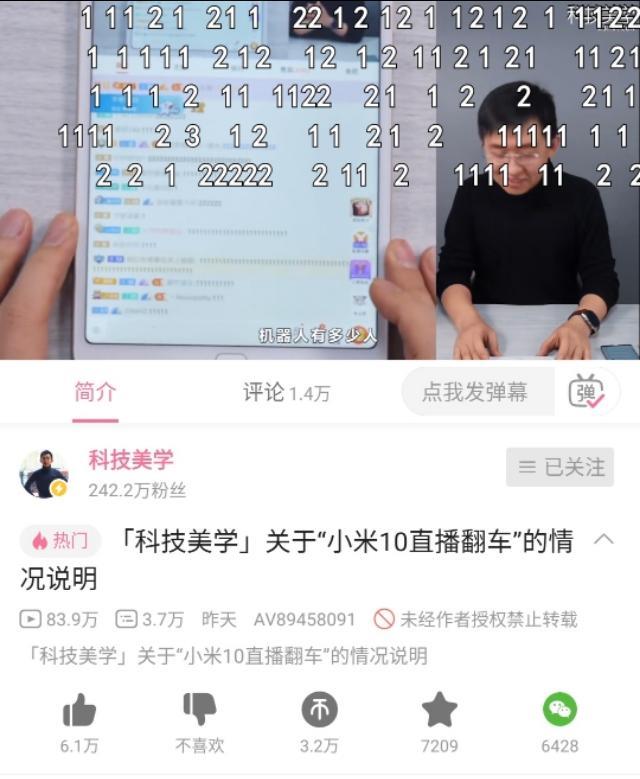Viewport: 640px width, 779px height.
Task: Switch to the 简介 tab
Action: pyautogui.click(x=95, y=392)
